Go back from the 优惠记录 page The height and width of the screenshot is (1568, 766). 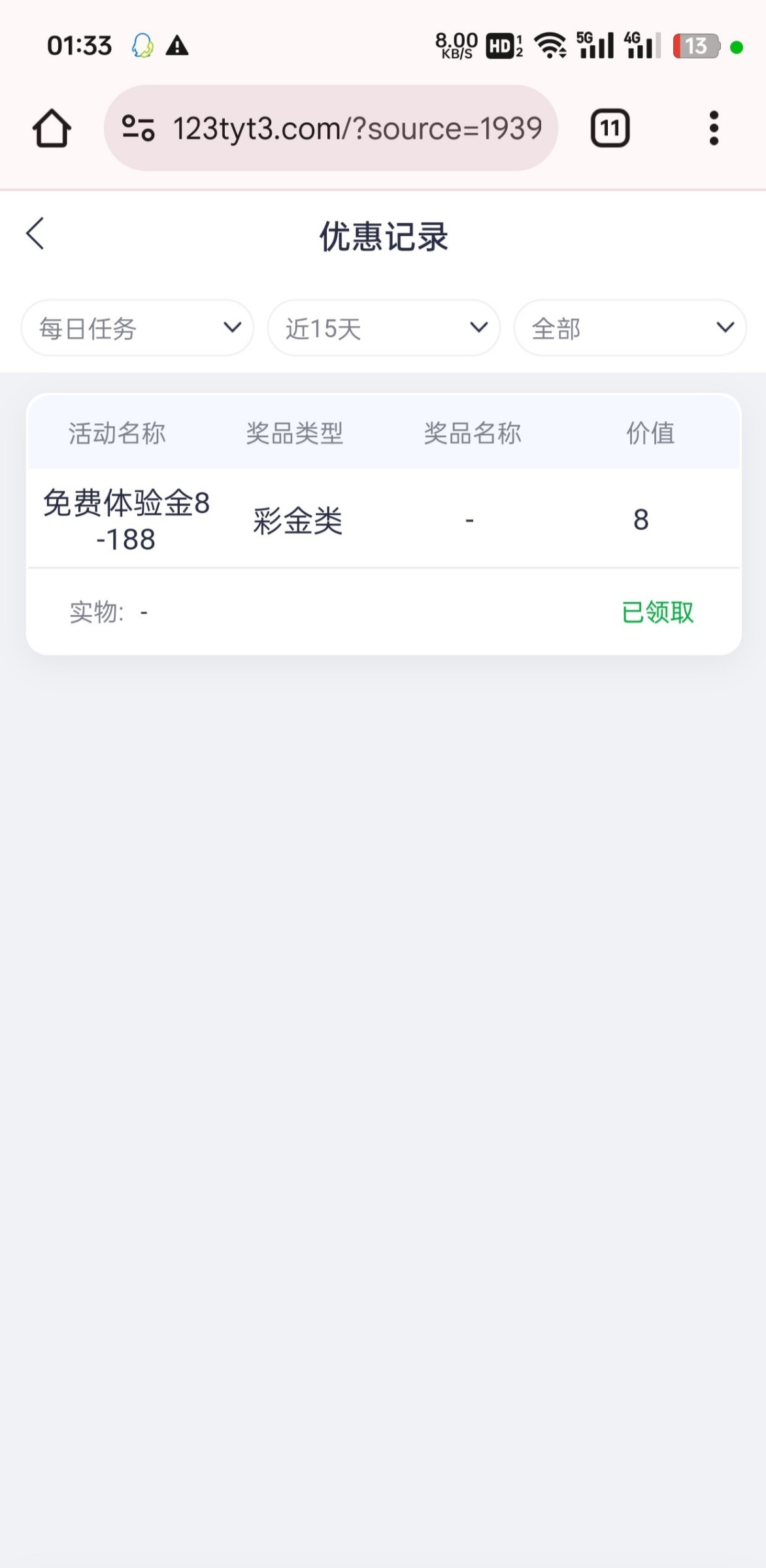[35, 234]
